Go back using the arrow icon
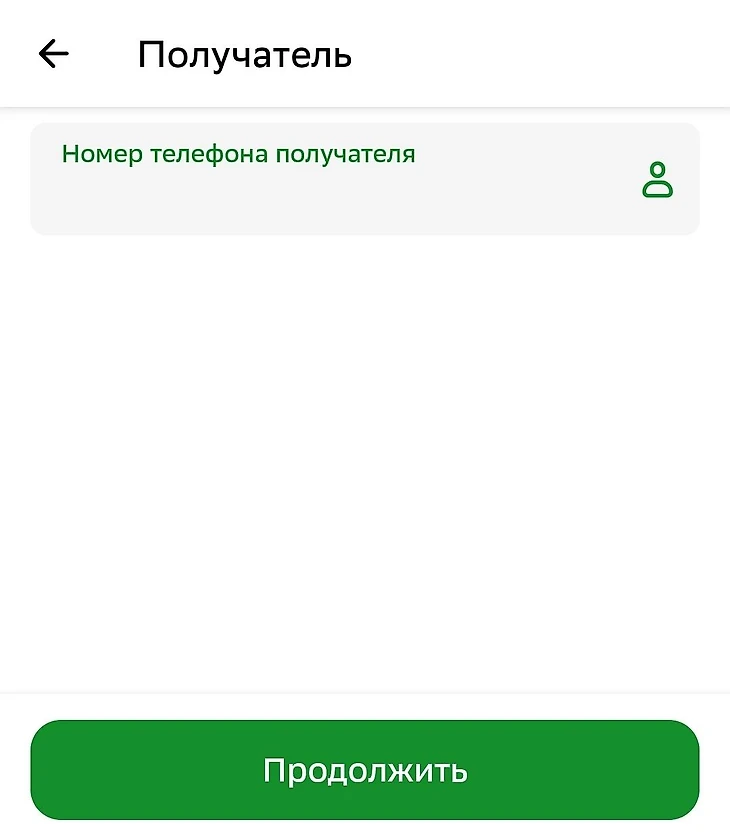Screen dimensions: 730x839 coord(53,54)
